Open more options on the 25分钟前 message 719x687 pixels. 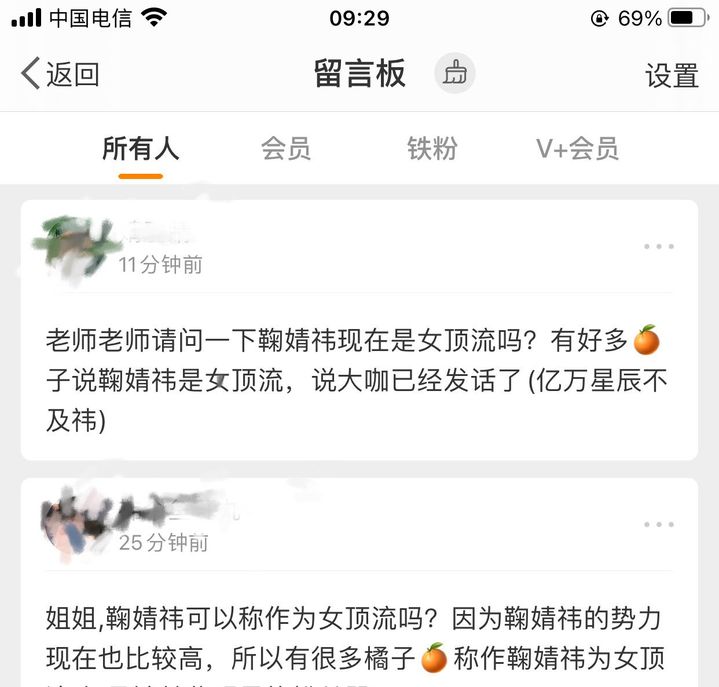658,524
